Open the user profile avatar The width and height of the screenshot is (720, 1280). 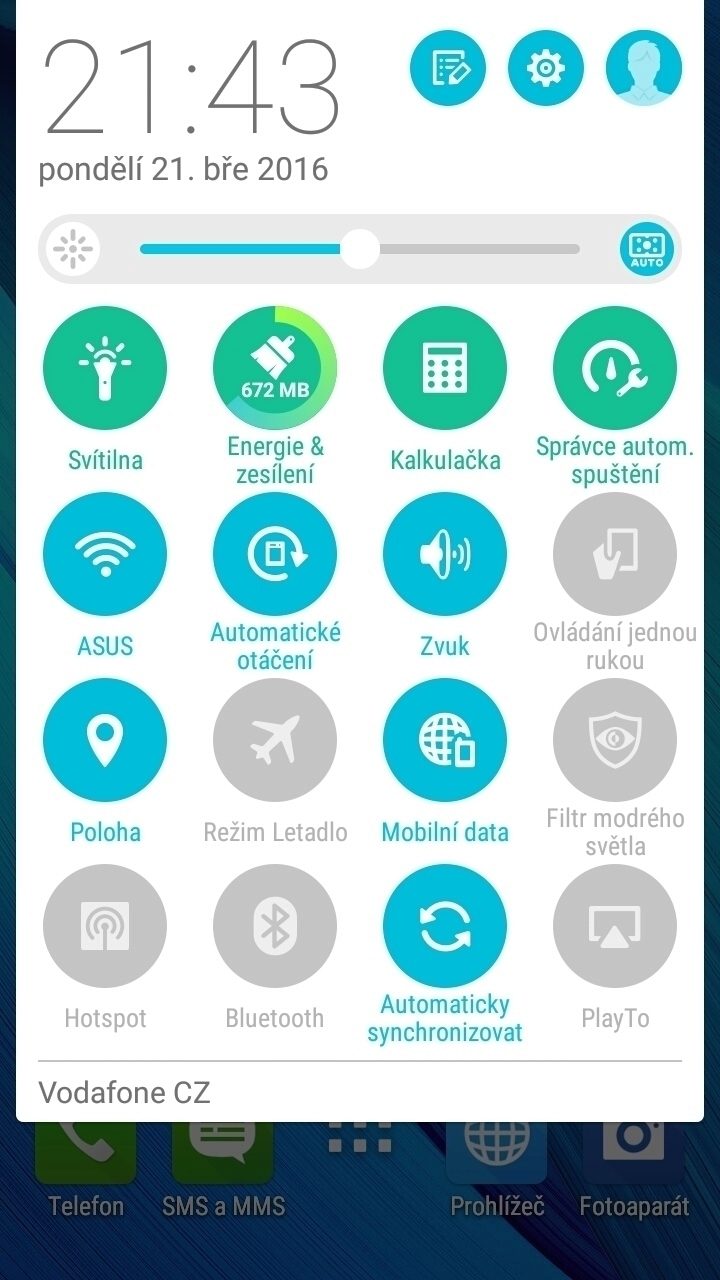(x=644, y=68)
